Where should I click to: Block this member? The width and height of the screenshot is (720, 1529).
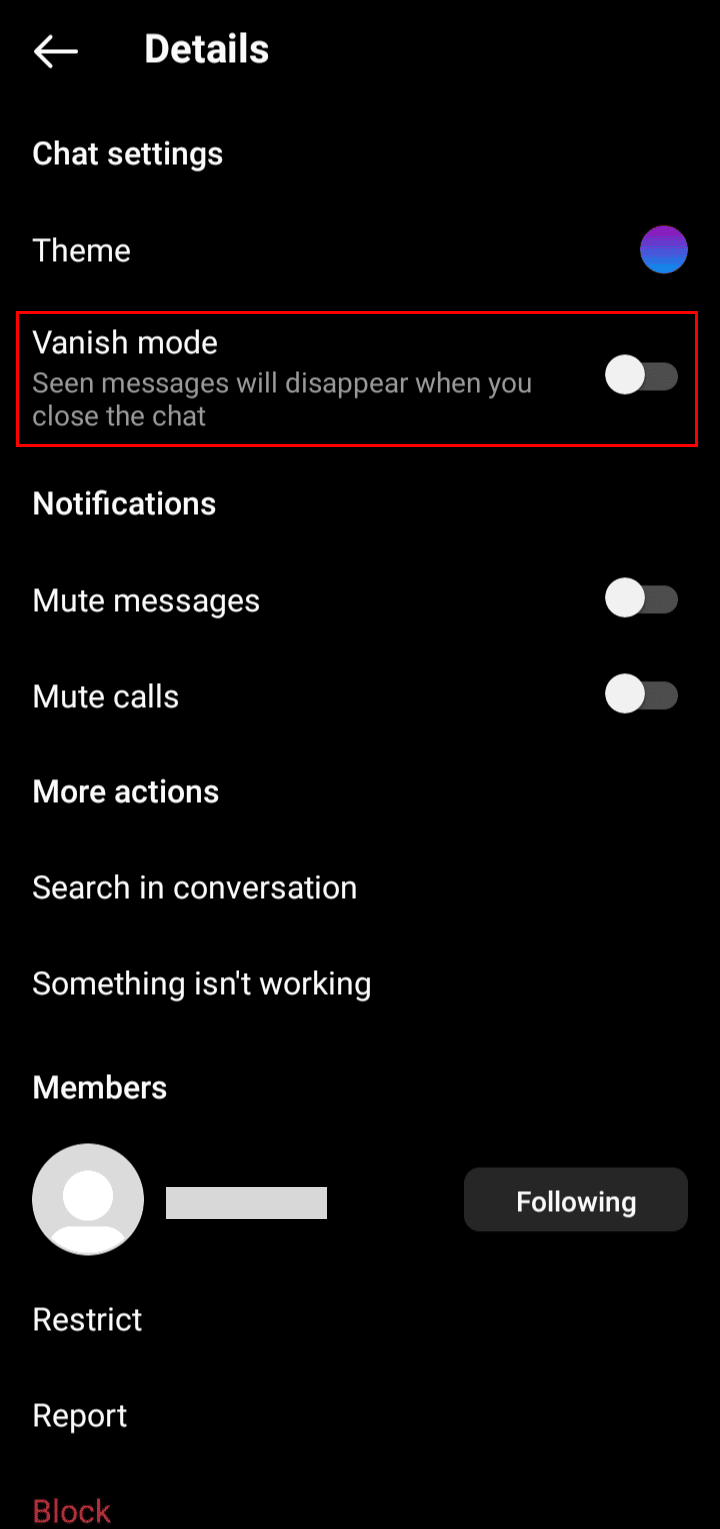click(72, 1510)
